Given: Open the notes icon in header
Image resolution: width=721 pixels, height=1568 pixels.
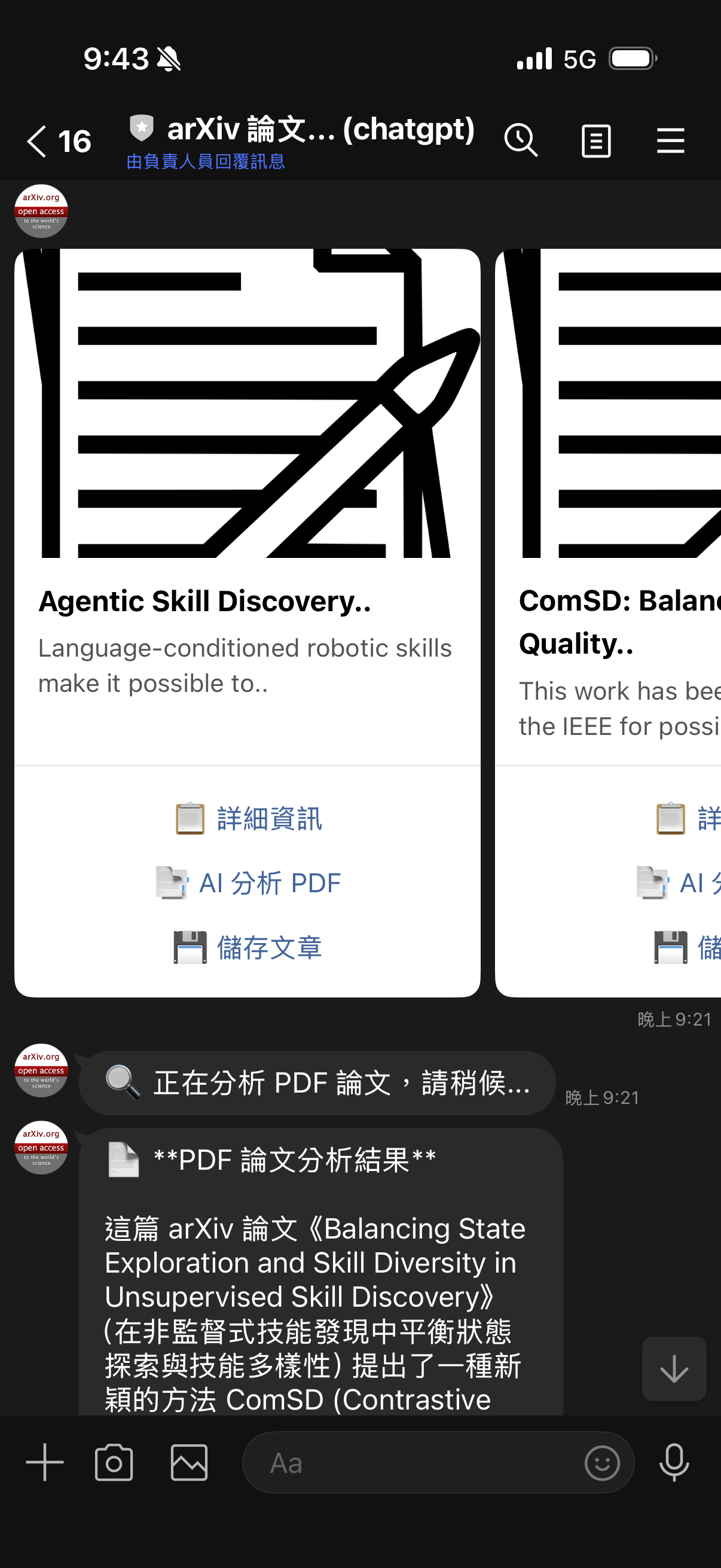Looking at the screenshot, I should point(595,141).
